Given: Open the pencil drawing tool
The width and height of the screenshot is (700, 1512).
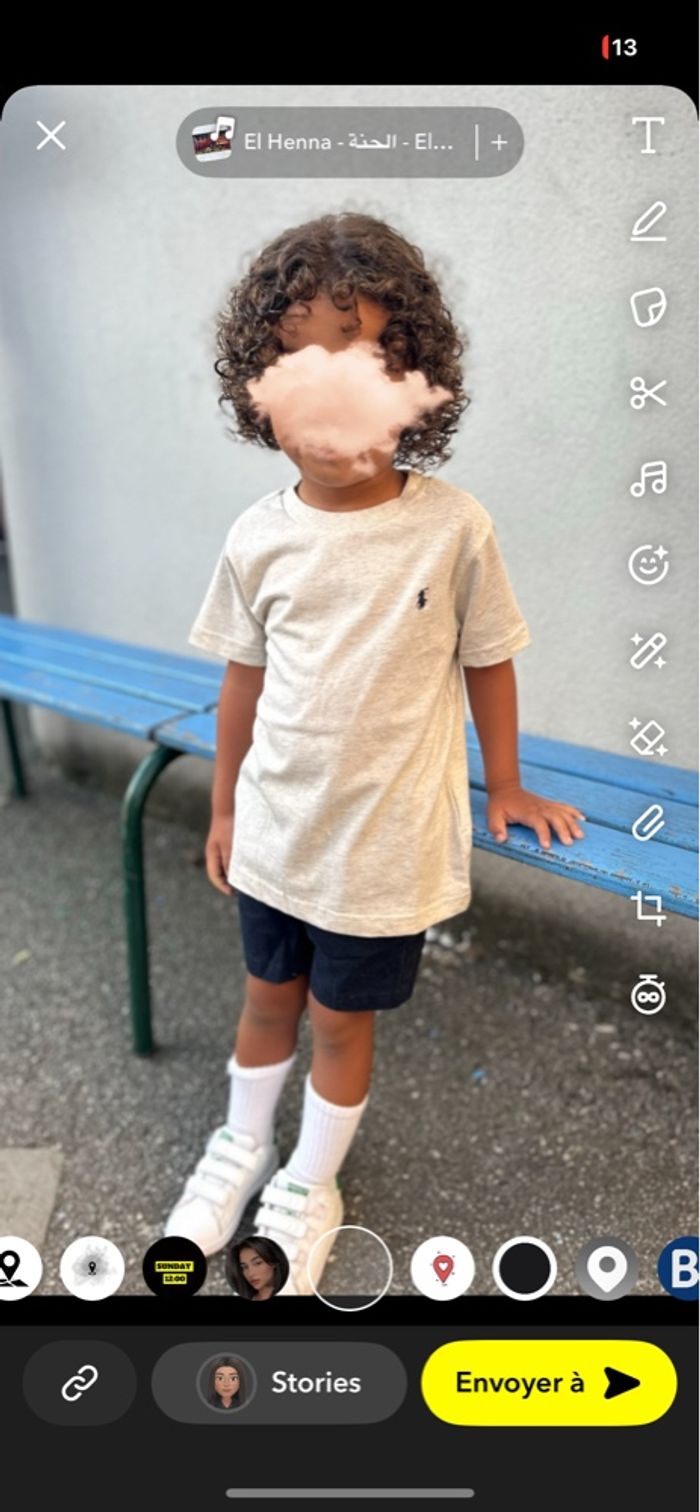Looking at the screenshot, I should pyautogui.click(x=648, y=221).
